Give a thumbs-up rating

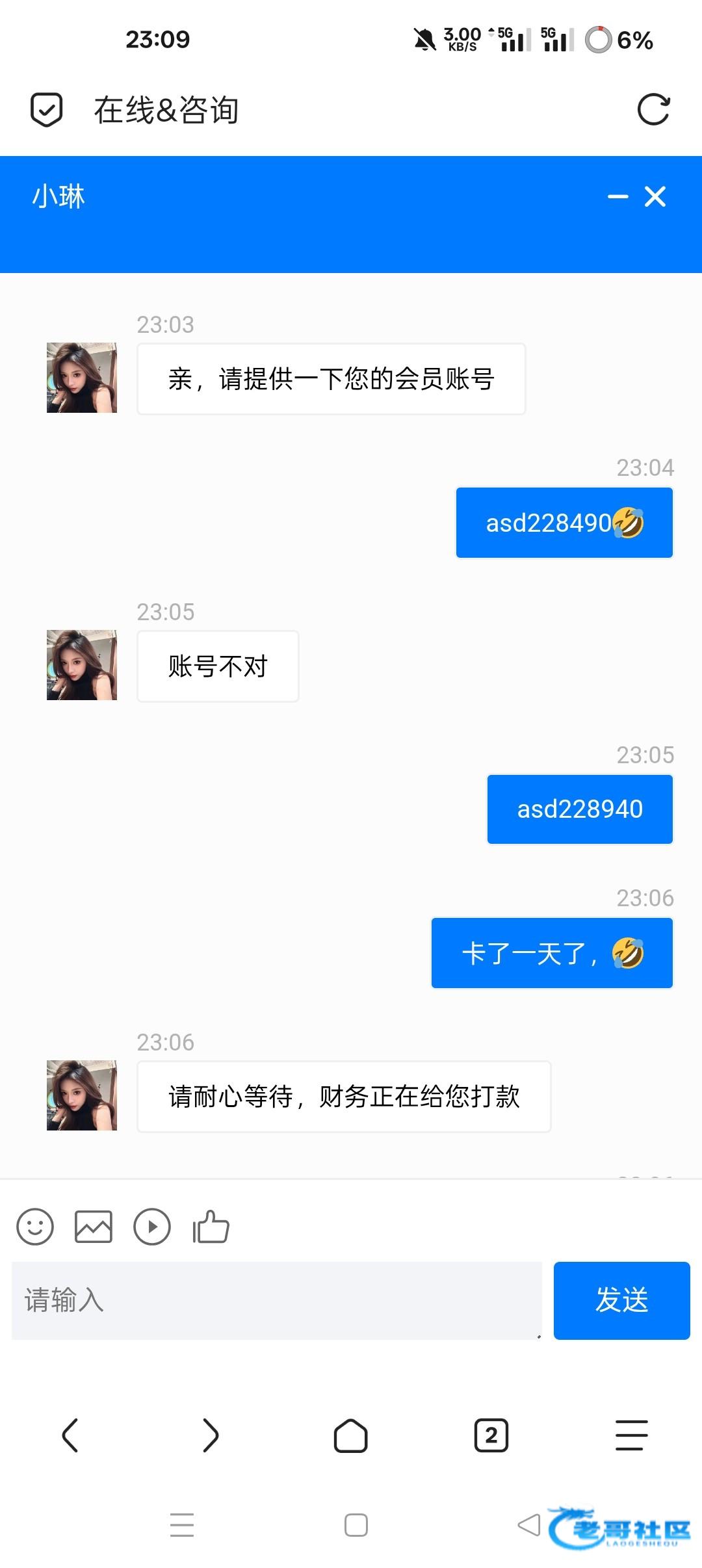211,1227
